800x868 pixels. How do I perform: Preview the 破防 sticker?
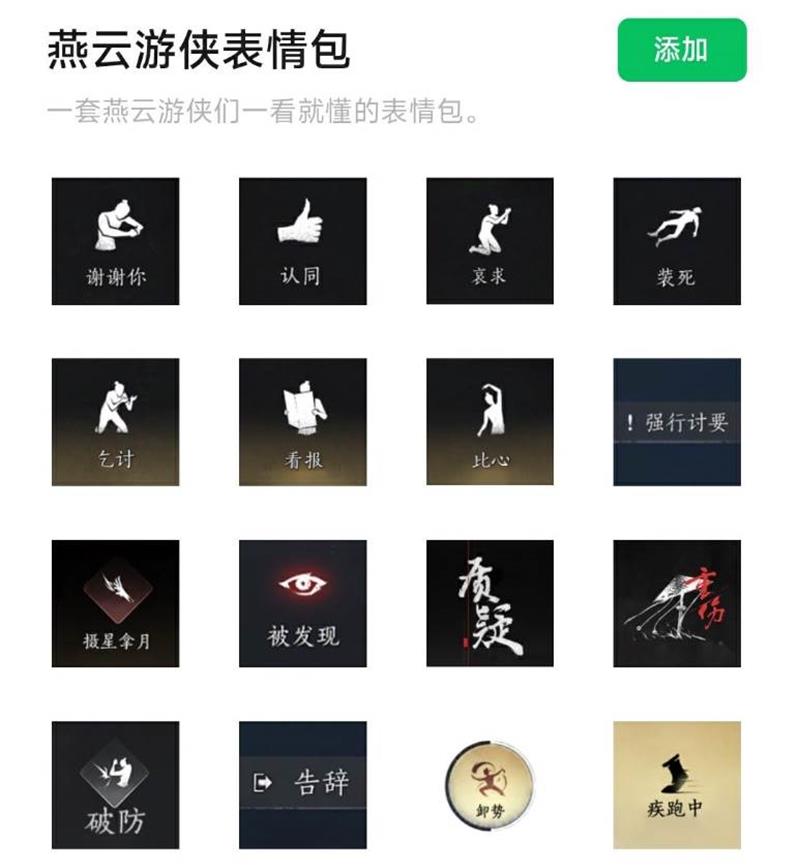(x=115, y=784)
